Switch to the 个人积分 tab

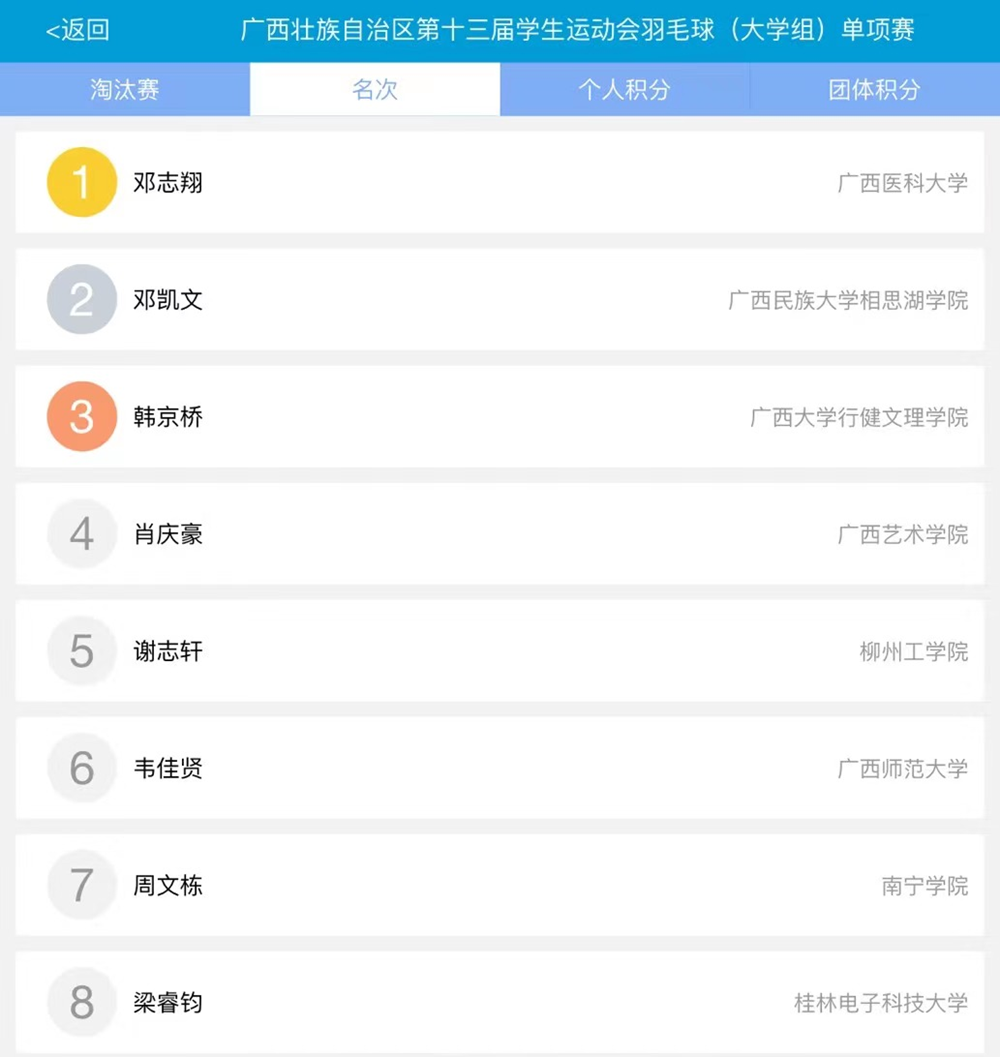pyautogui.click(x=624, y=90)
